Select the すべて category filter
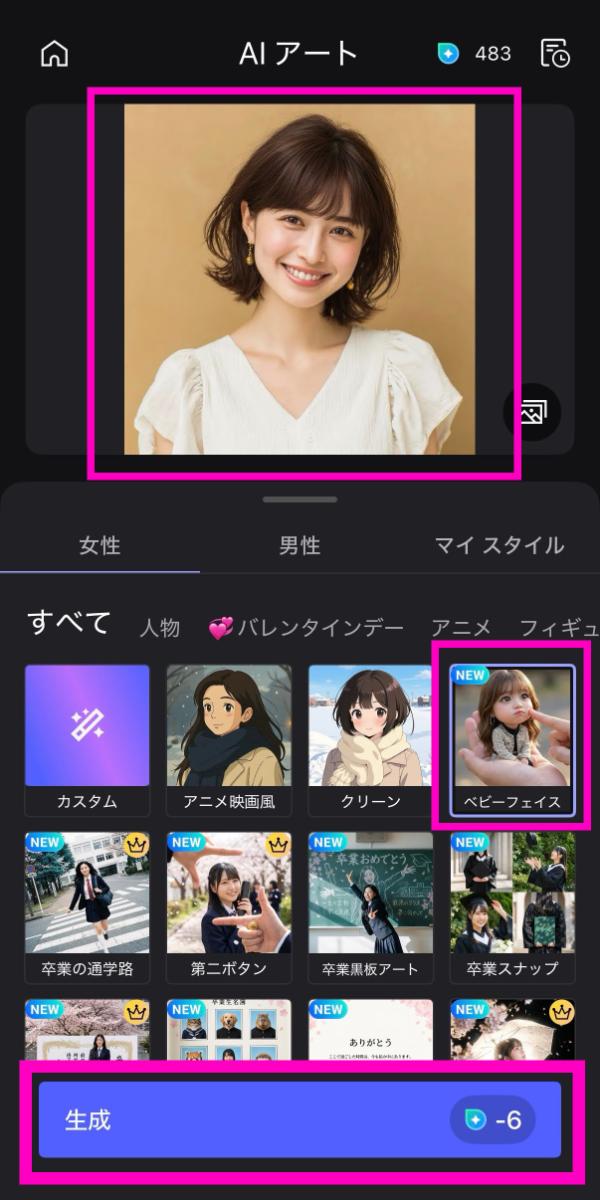Image resolution: width=600 pixels, height=1200 pixels. [x=68, y=623]
